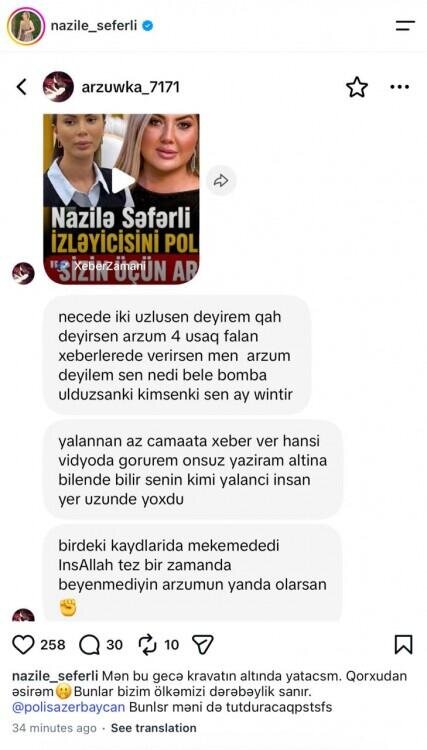Screen dimensions: 427x750
Task: Tap the nazile_seferli username in the caption
Action: 55,676
